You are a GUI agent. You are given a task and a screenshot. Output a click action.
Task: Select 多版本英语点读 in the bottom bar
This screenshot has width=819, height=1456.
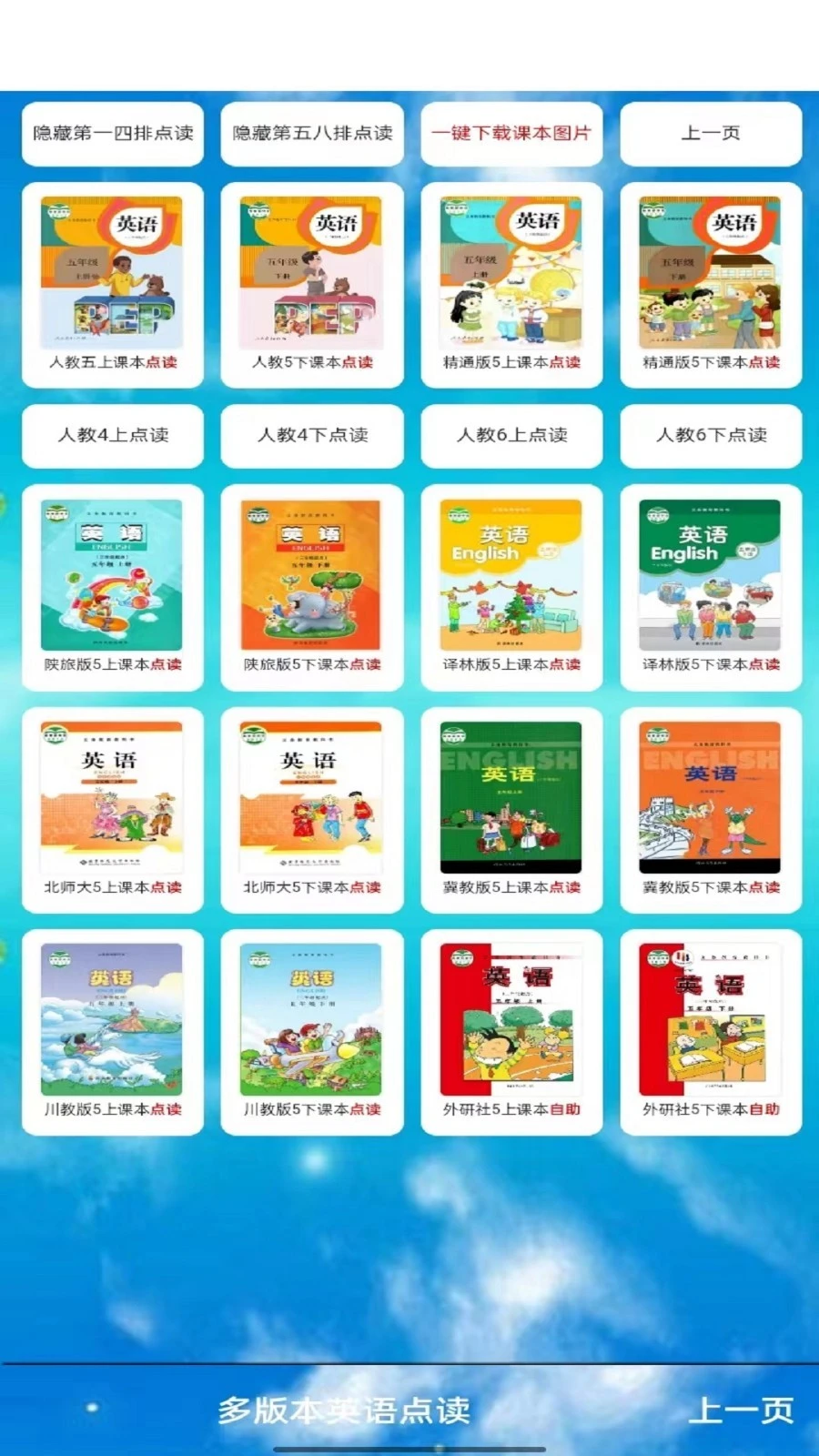pos(346,1413)
